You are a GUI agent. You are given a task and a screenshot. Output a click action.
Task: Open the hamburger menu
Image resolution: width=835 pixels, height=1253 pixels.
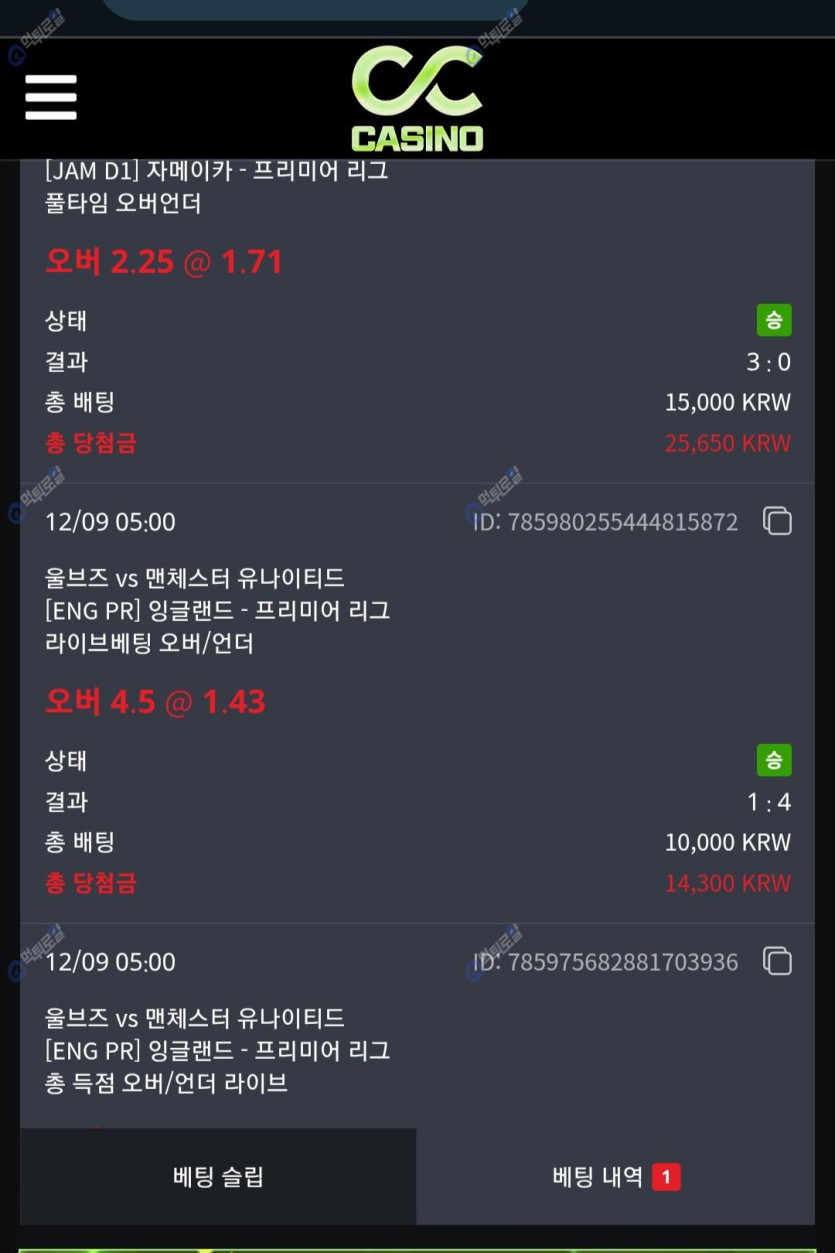tap(51, 98)
